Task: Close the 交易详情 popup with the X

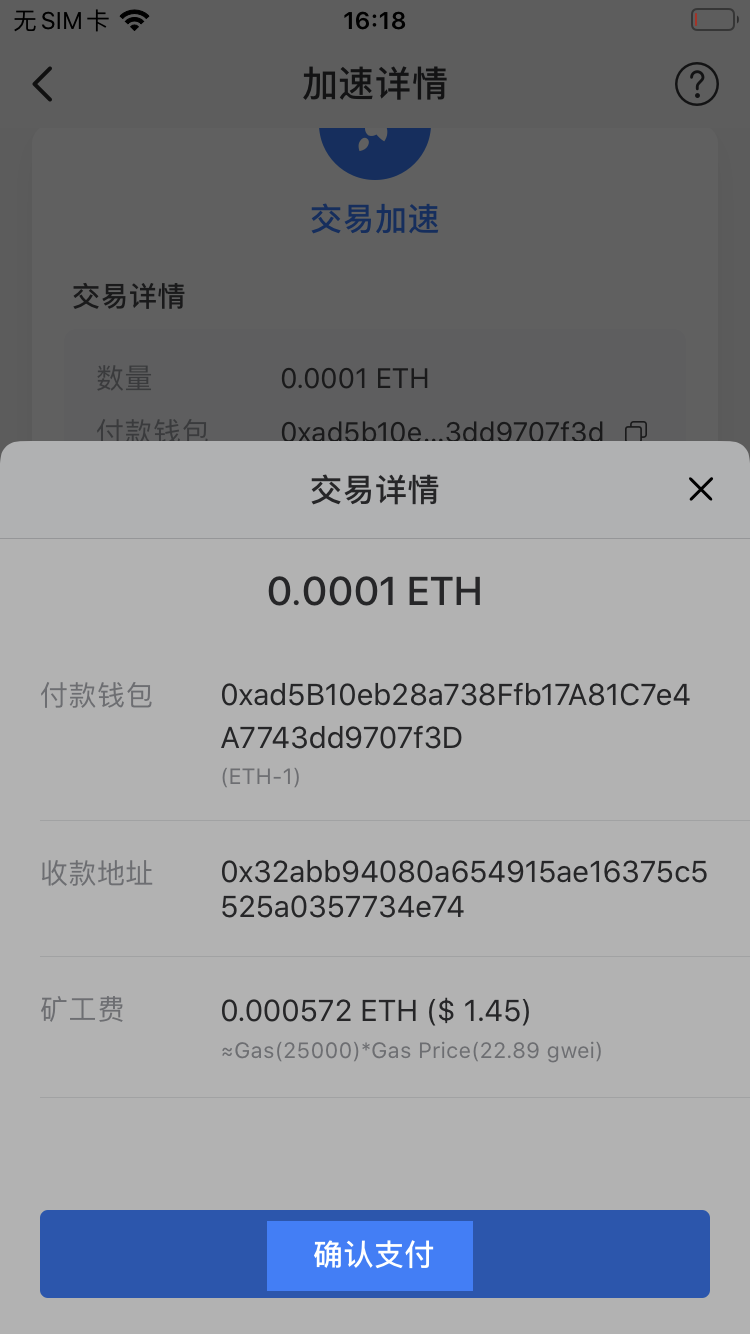Action: pos(700,489)
